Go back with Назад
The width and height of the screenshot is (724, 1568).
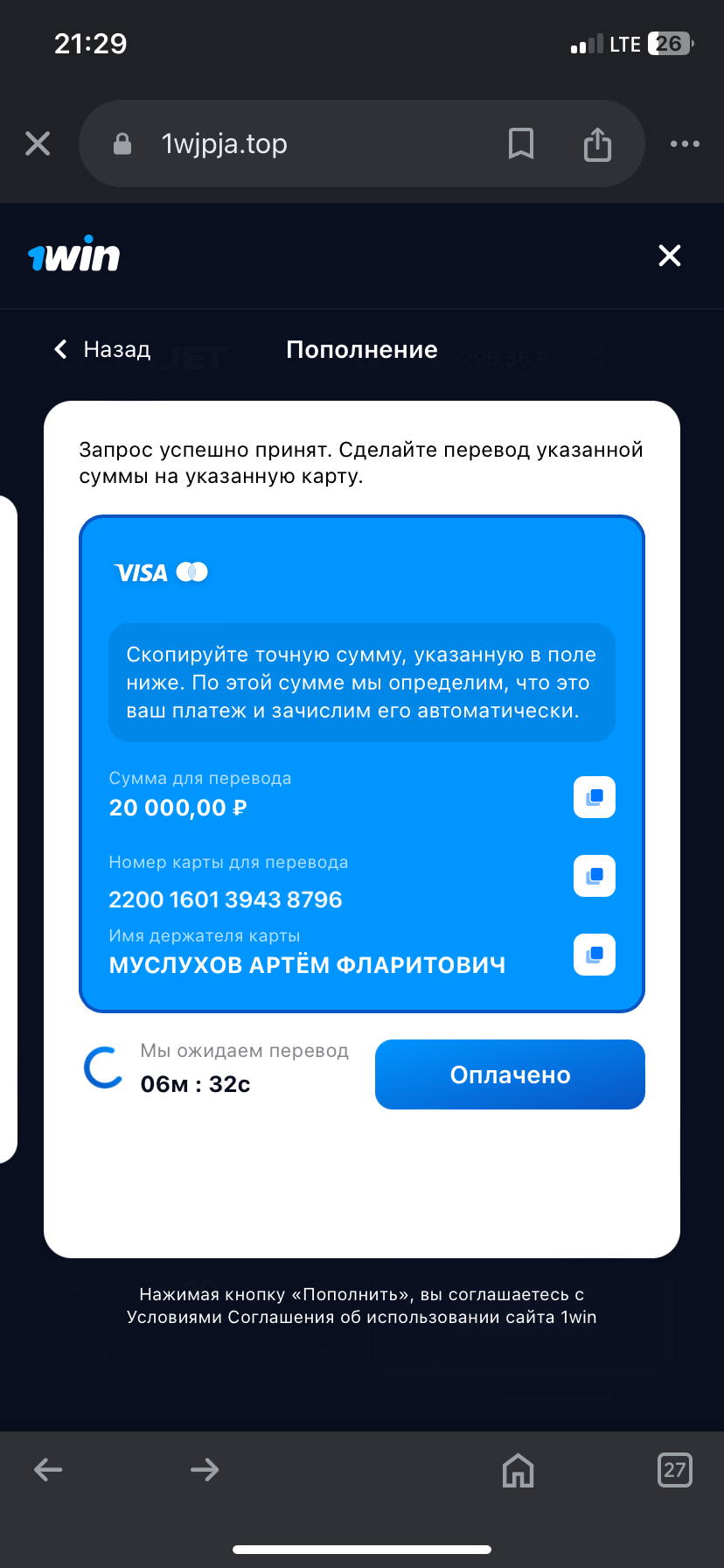coord(102,350)
